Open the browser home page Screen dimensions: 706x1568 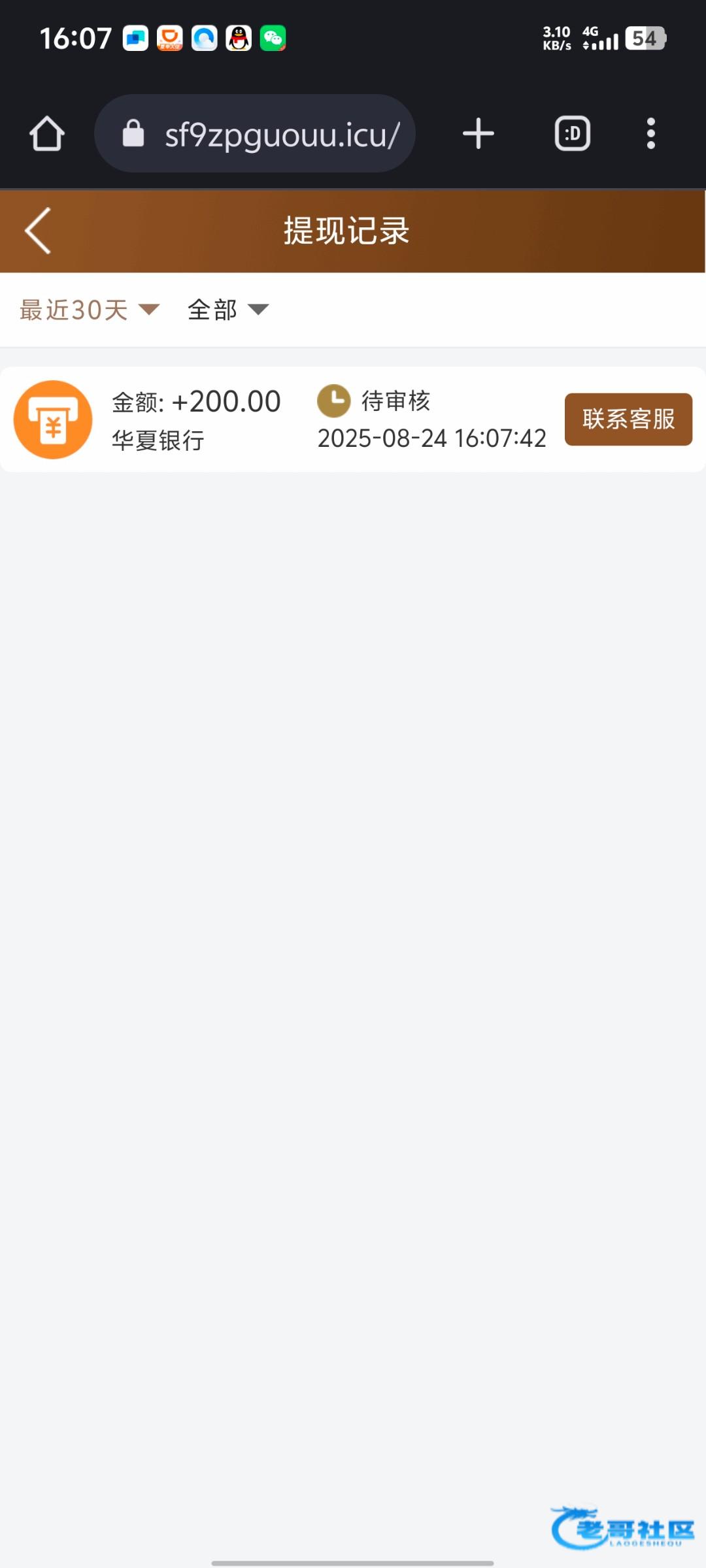[x=47, y=134]
